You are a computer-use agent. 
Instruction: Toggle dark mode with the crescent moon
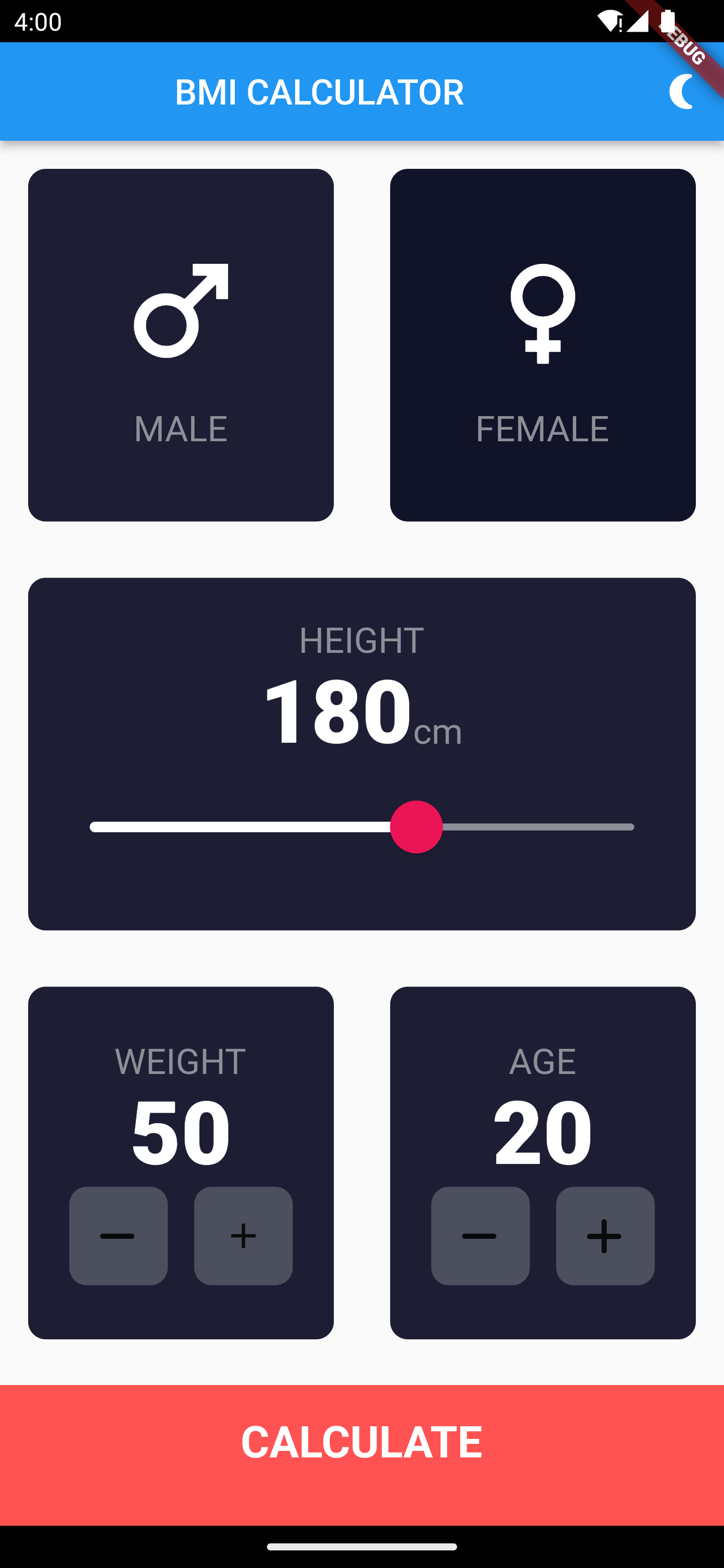coord(682,92)
